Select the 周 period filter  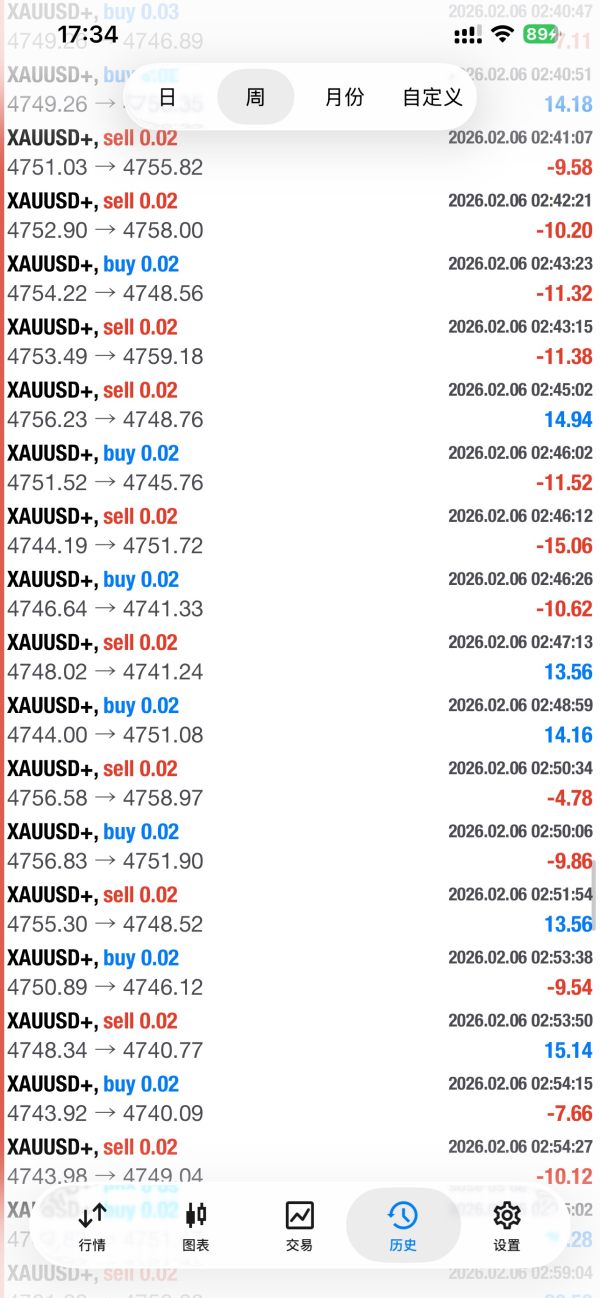pos(255,97)
